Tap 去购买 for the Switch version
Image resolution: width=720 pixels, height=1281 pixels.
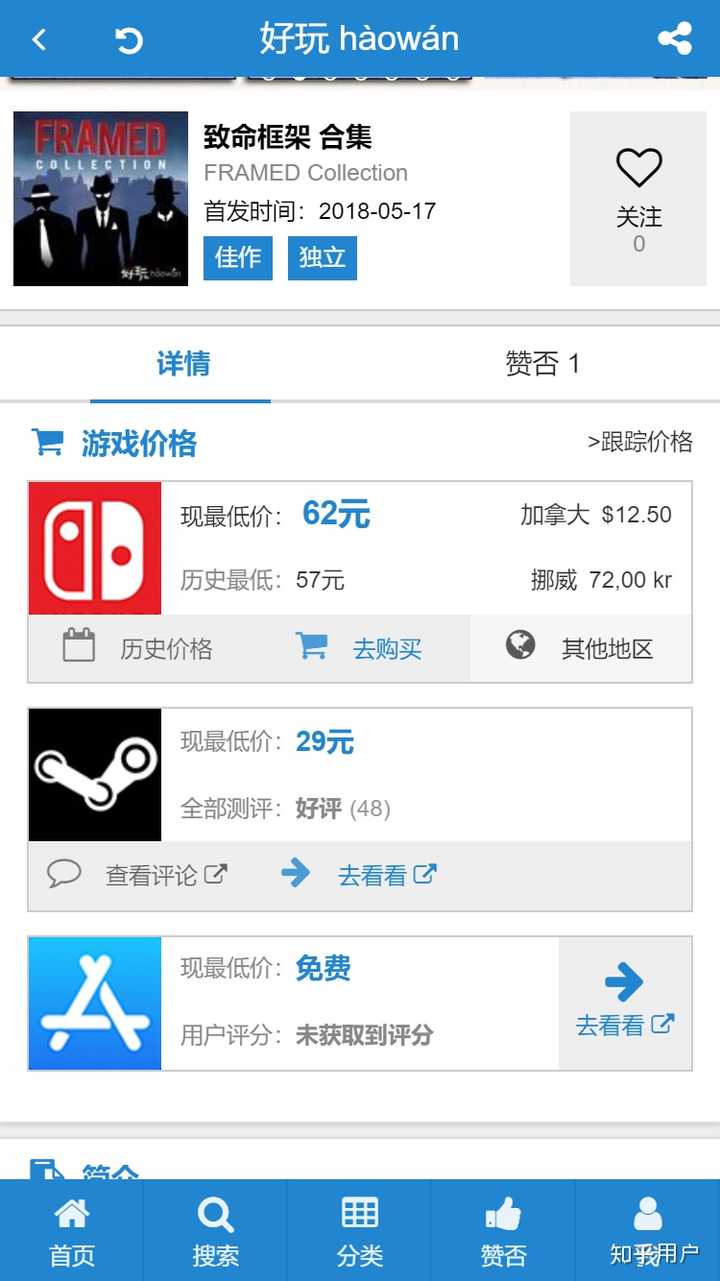click(359, 648)
